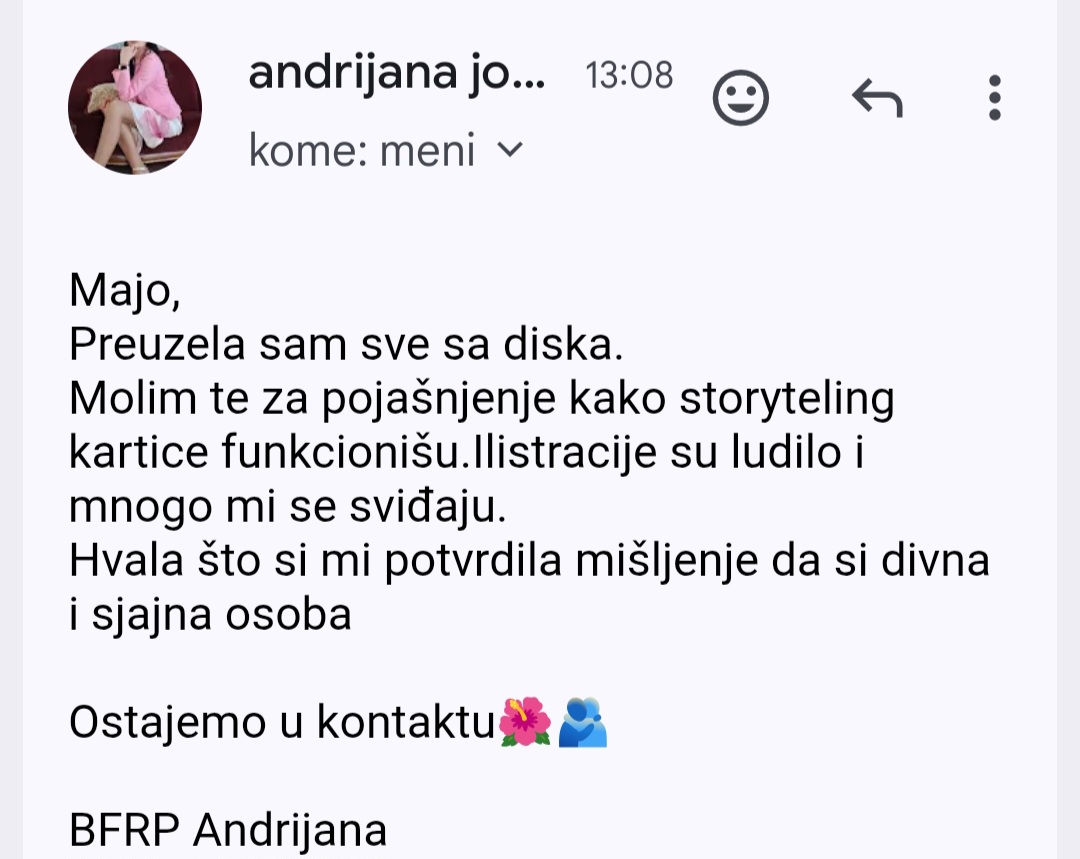Reply to andrijana's email
This screenshot has height=859, width=1080.
[x=877, y=98]
